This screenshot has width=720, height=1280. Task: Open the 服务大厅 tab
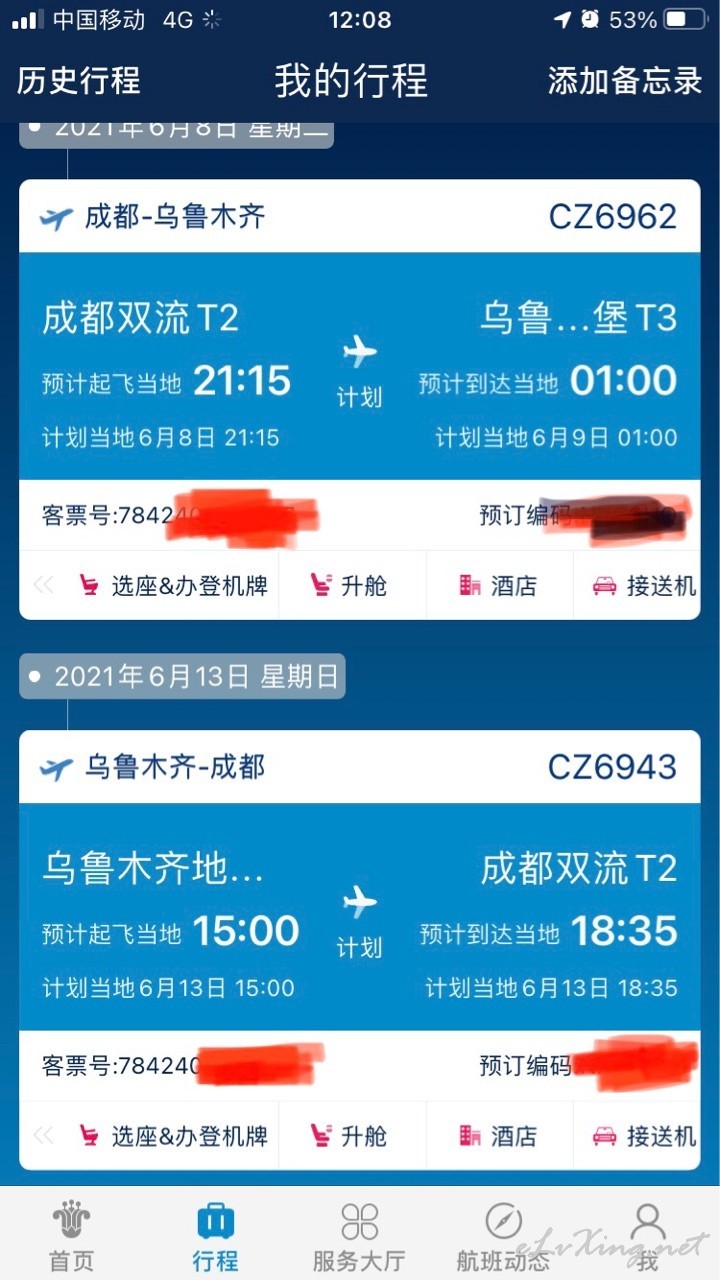coord(360,1236)
